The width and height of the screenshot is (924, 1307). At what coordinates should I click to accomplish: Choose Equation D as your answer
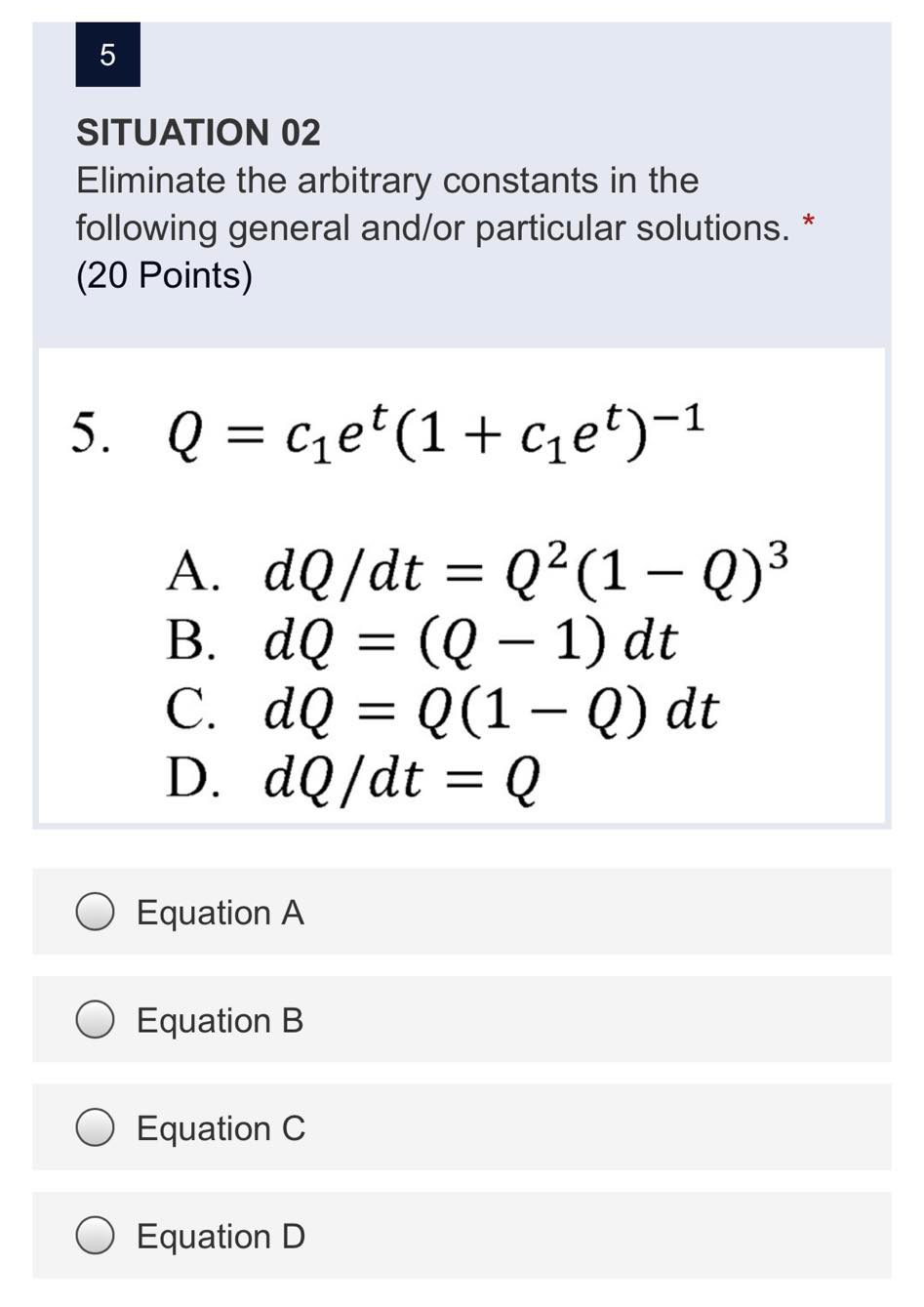[95, 1236]
